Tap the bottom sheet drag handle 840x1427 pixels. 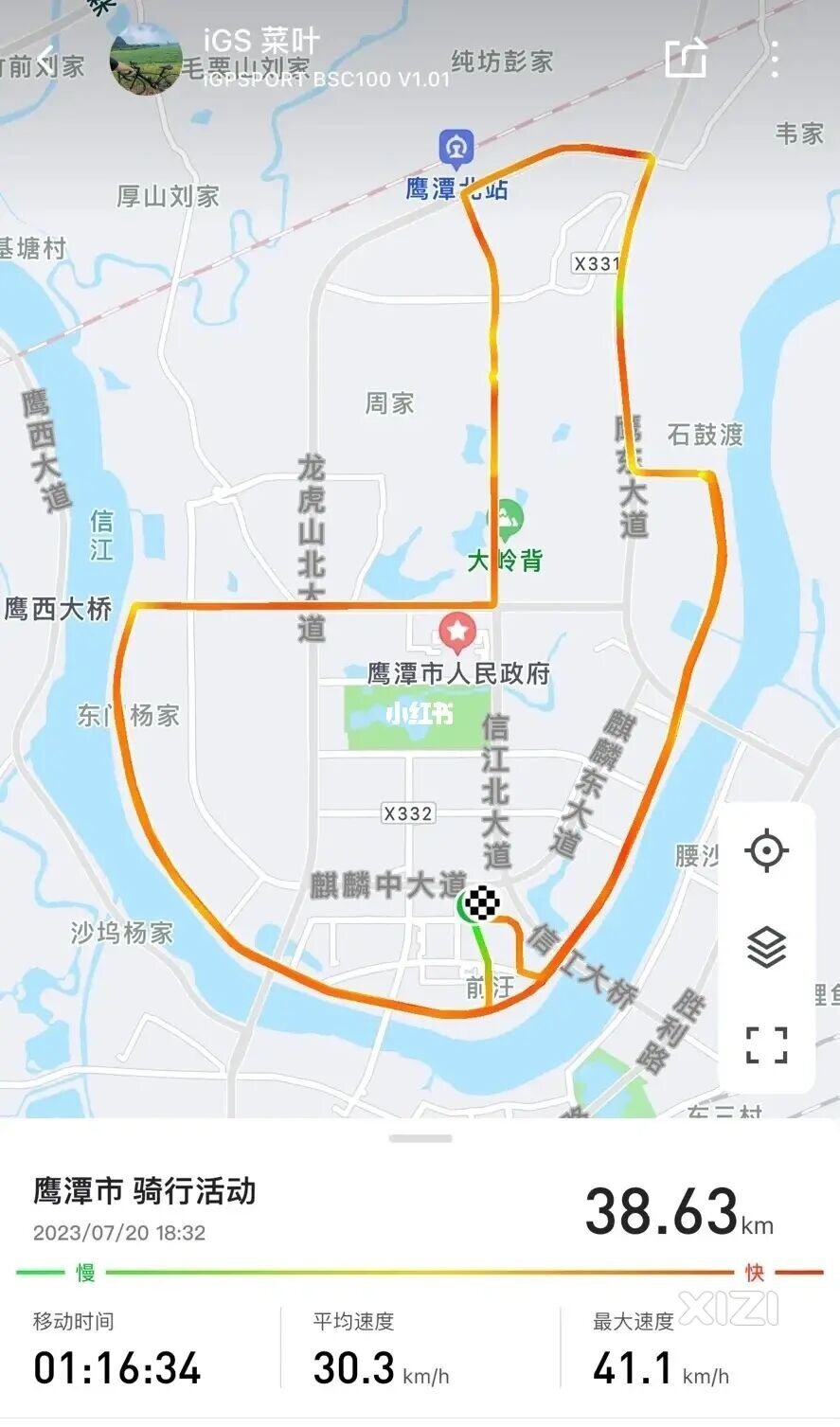pos(420,1138)
